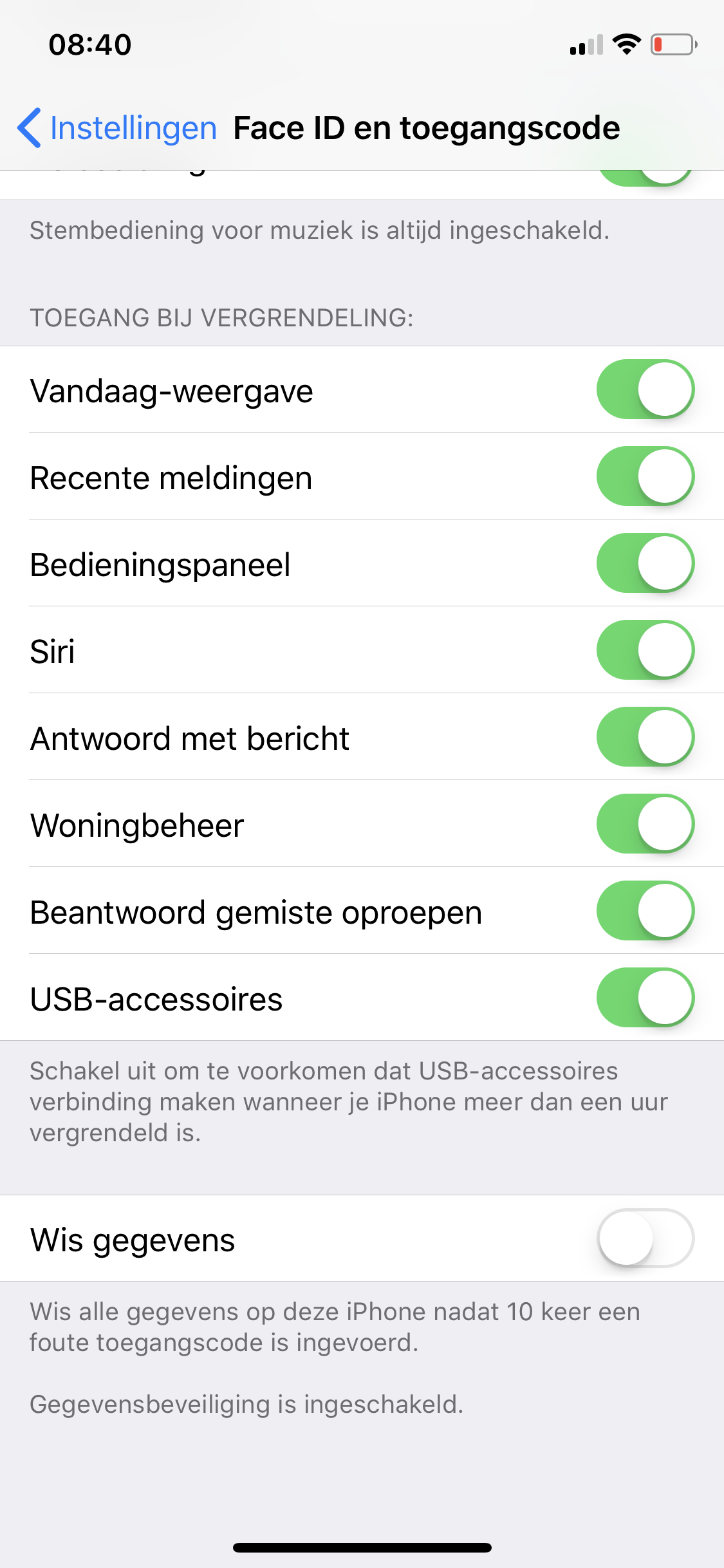Tap the home indicator bar
Image resolution: width=724 pixels, height=1568 pixels.
pyautogui.click(x=362, y=1547)
